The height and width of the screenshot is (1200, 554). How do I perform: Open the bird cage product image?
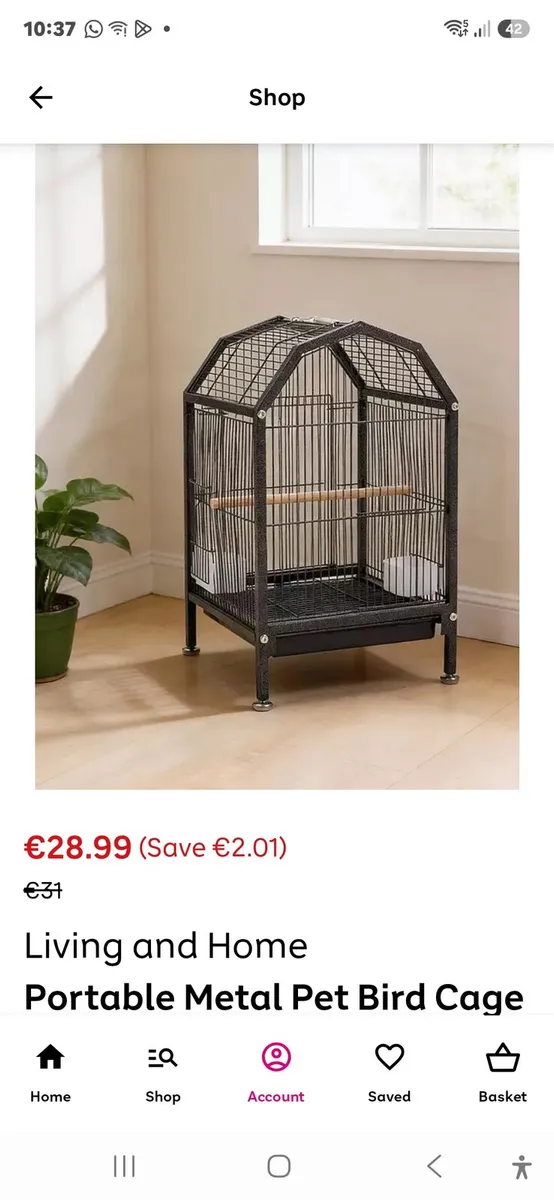point(277,467)
